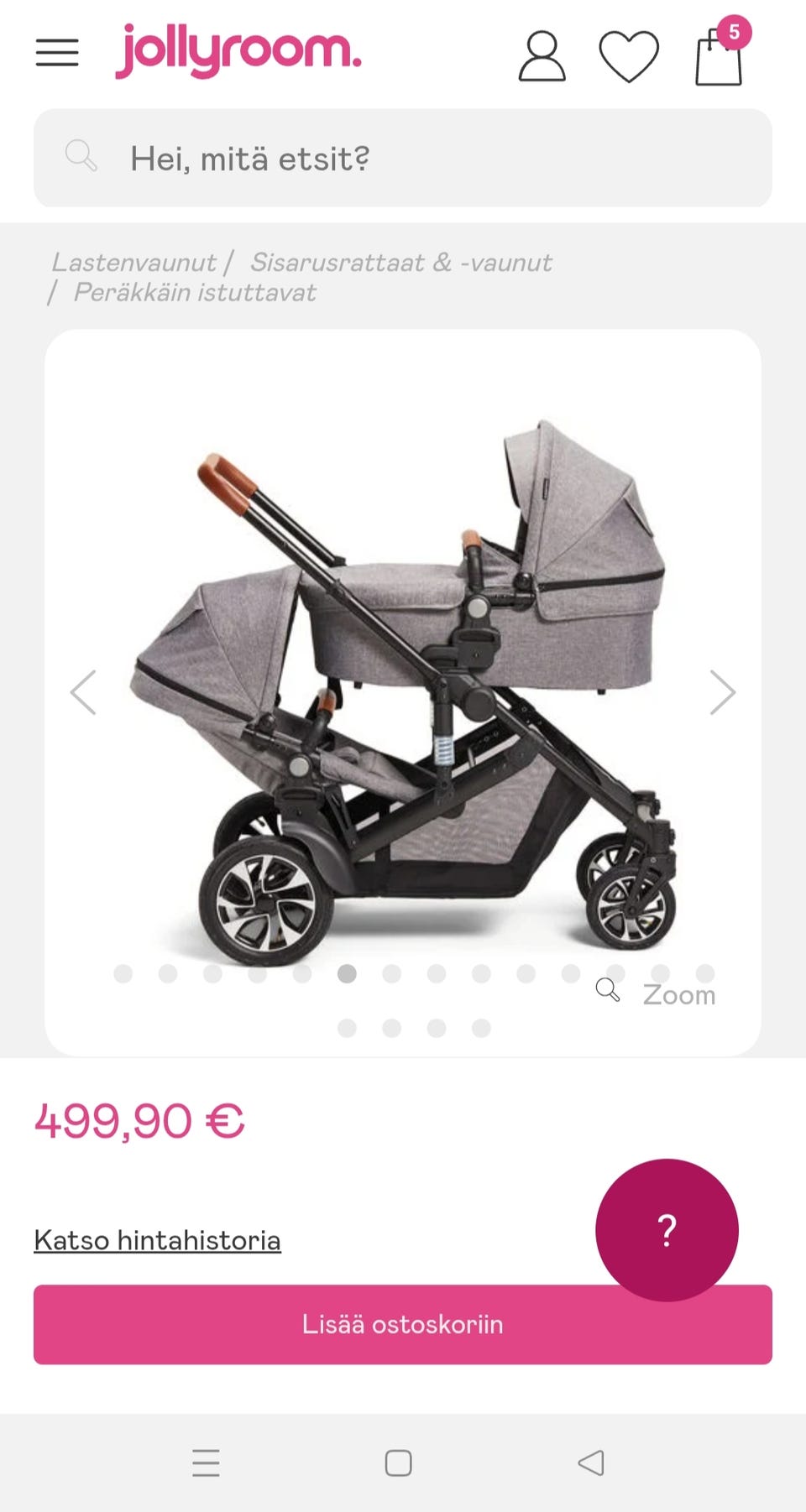Show the next product image

click(722, 692)
